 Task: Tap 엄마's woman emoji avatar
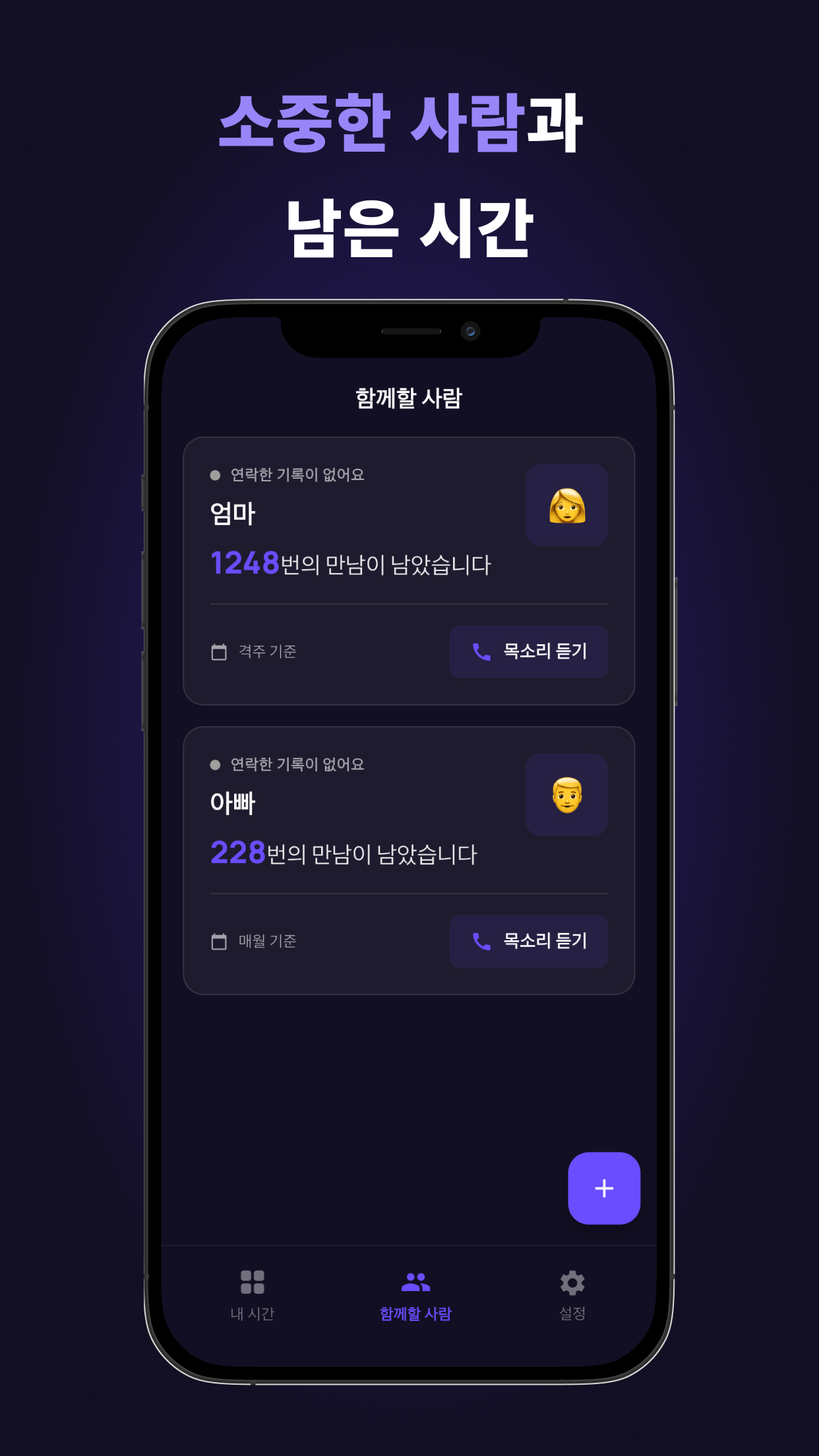pyautogui.click(x=566, y=504)
